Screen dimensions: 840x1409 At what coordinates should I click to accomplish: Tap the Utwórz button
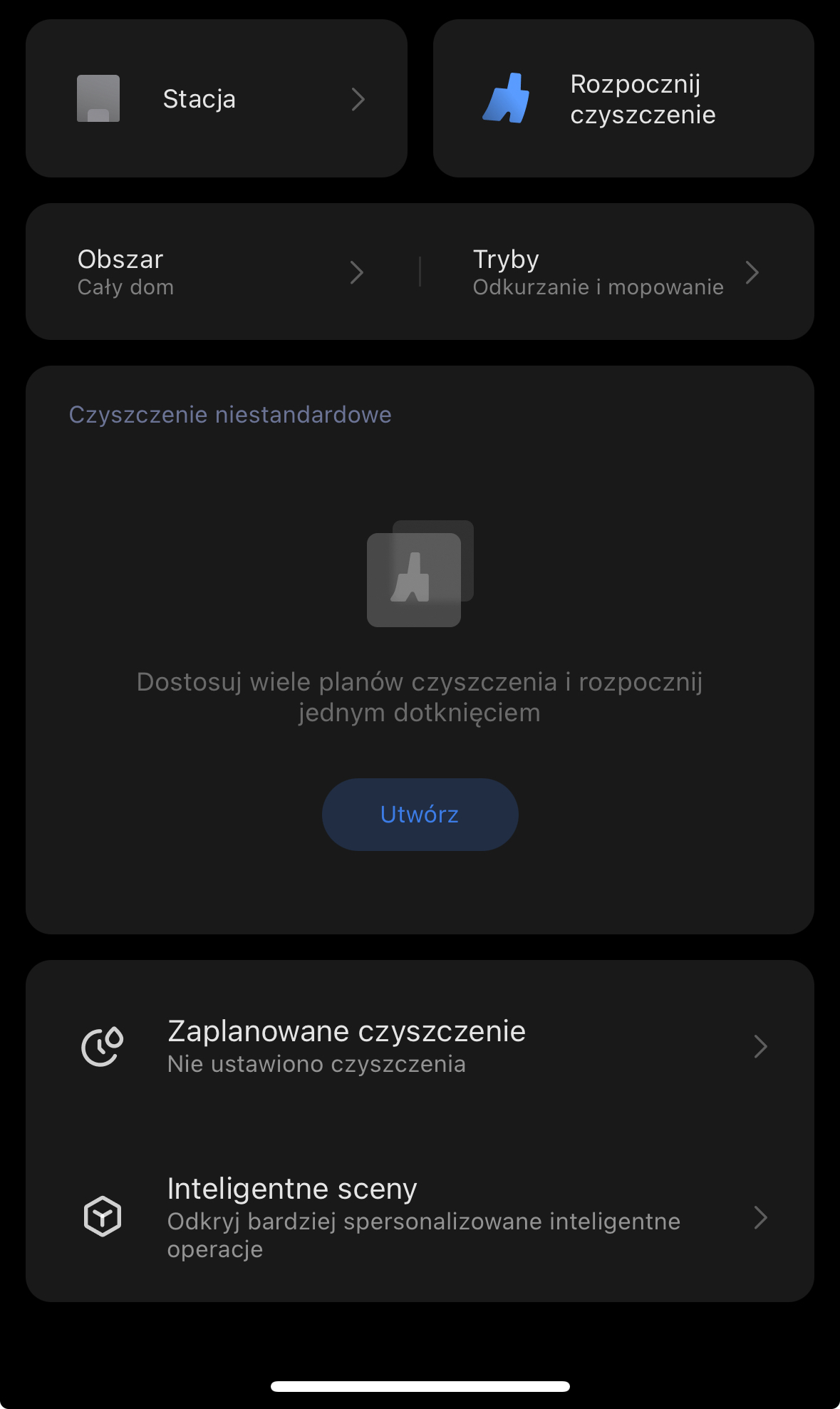coord(420,814)
